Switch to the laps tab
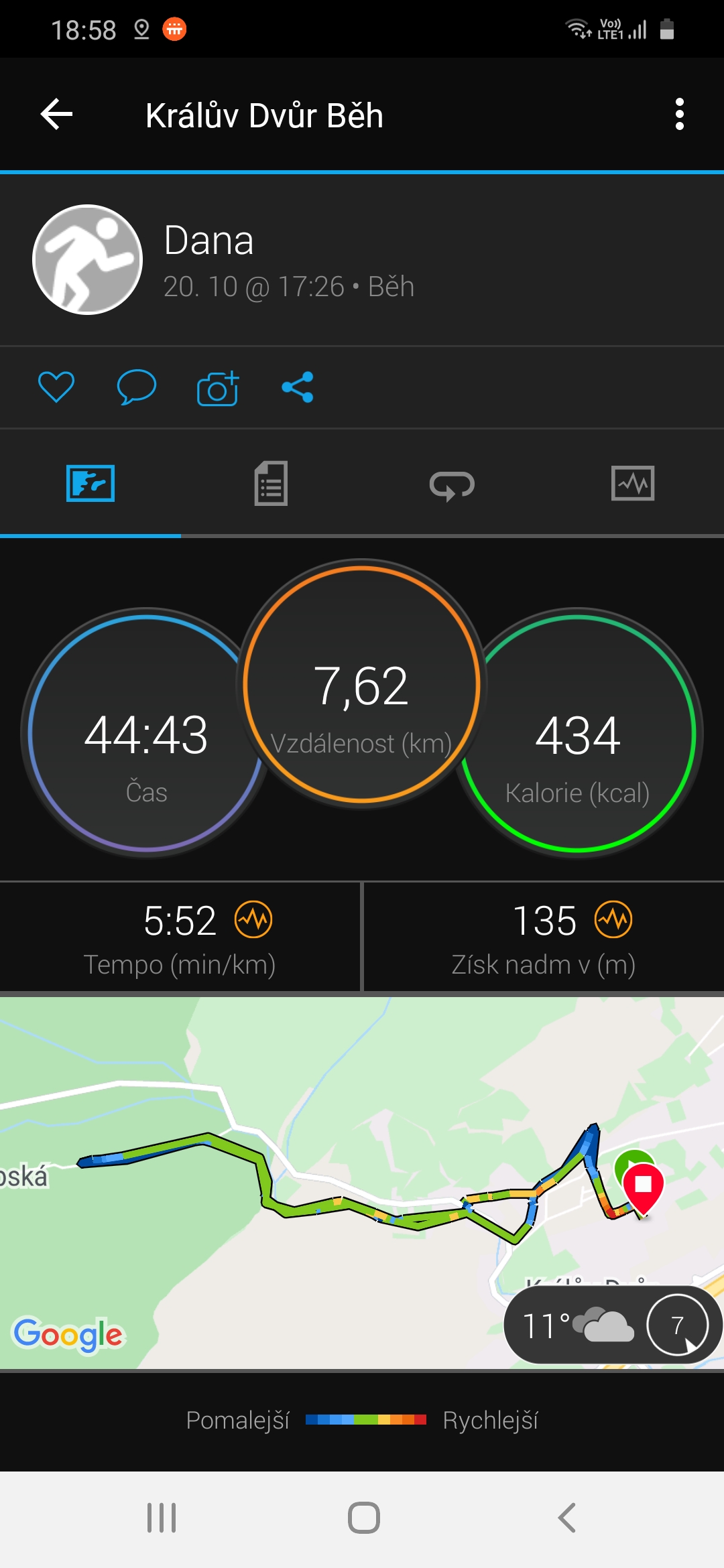 click(452, 483)
